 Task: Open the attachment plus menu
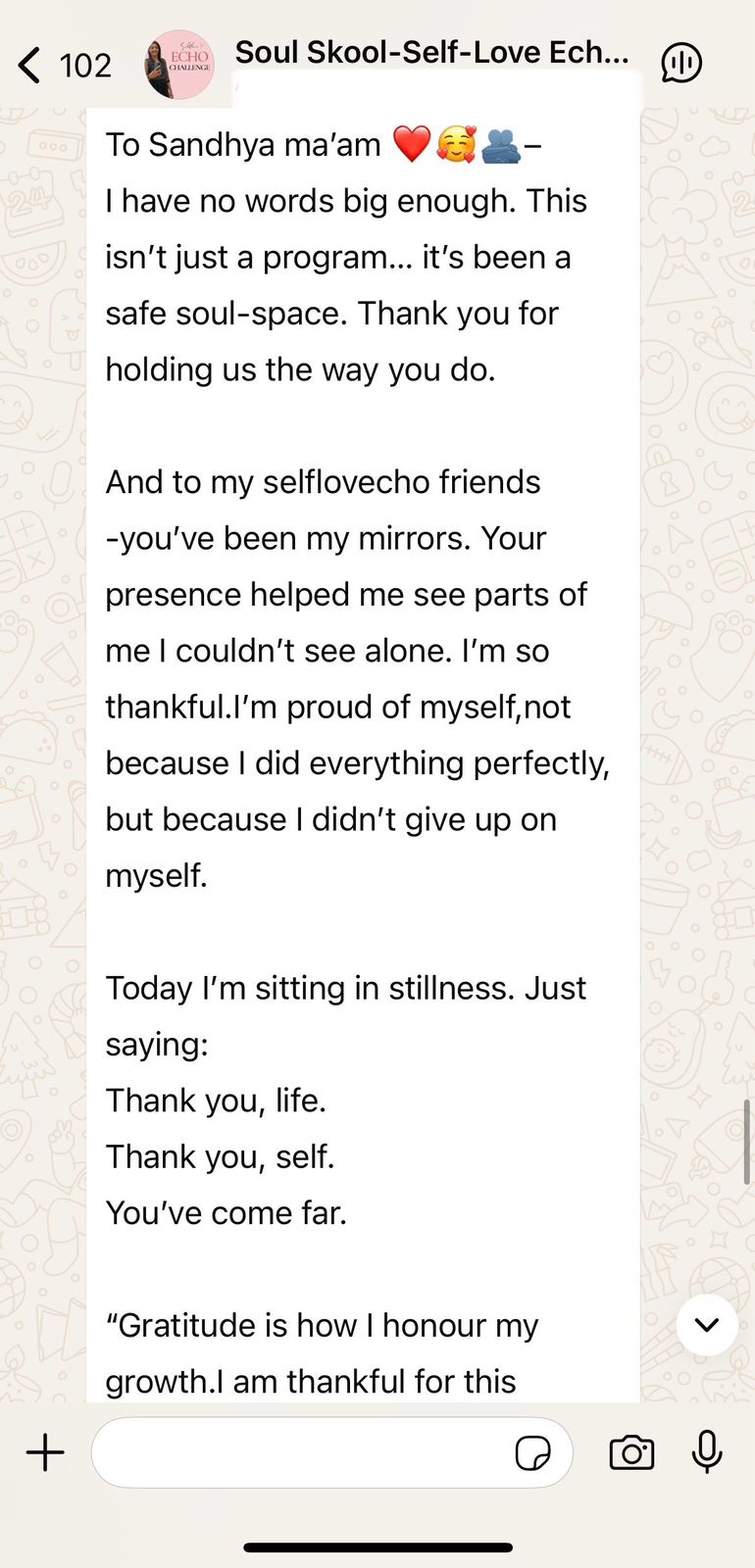45,1452
